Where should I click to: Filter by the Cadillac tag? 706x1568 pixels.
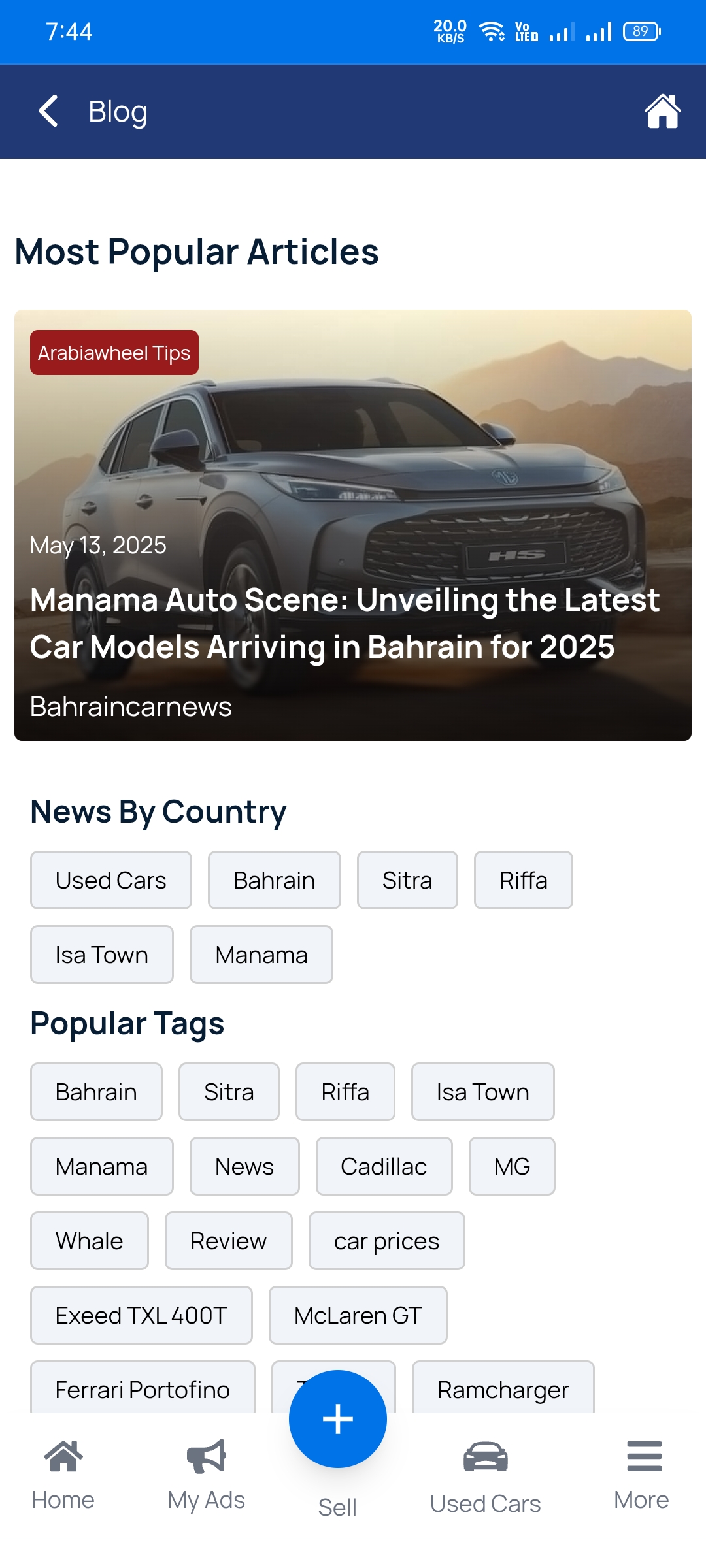point(384,1166)
